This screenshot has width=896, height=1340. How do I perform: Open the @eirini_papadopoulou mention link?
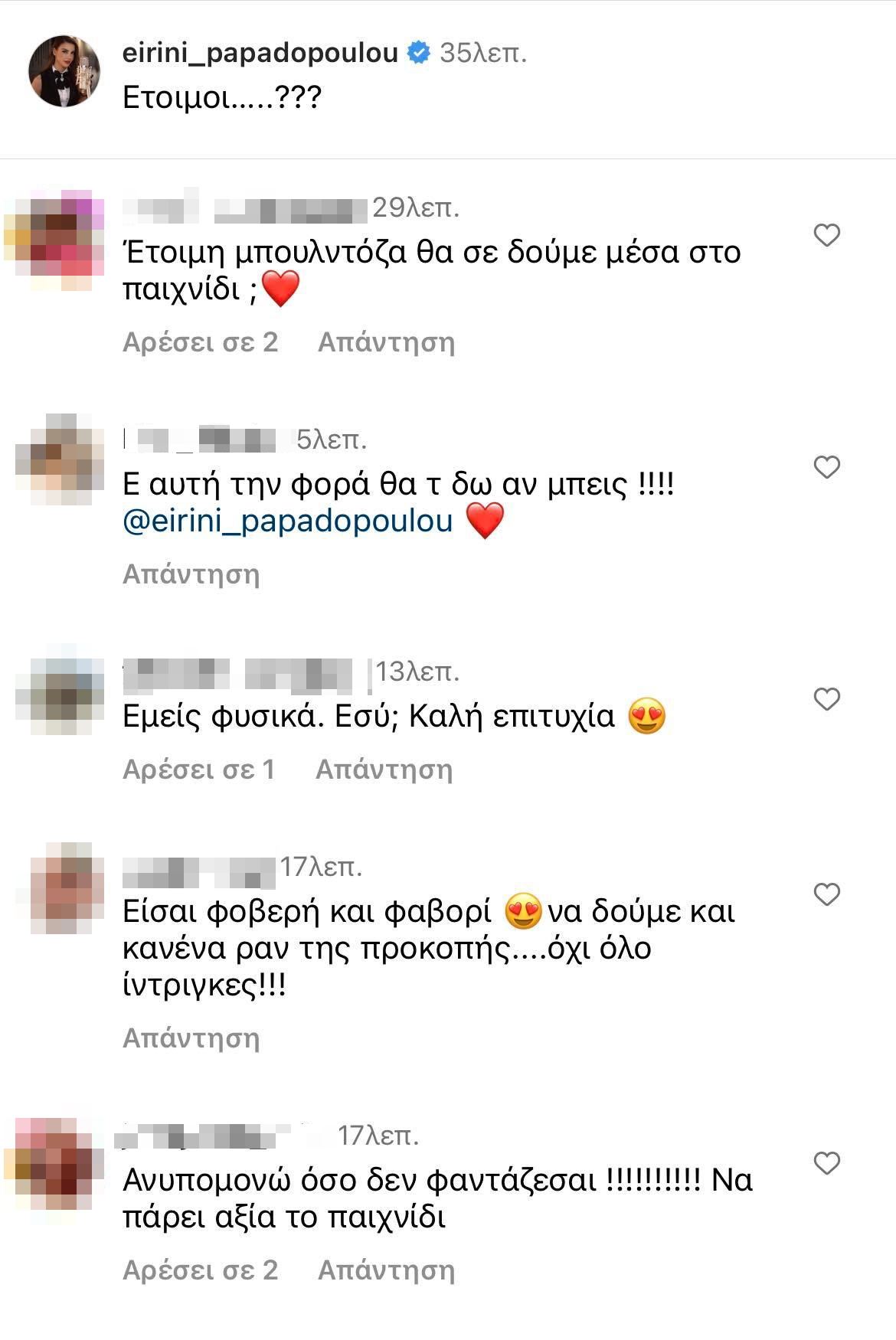288,521
